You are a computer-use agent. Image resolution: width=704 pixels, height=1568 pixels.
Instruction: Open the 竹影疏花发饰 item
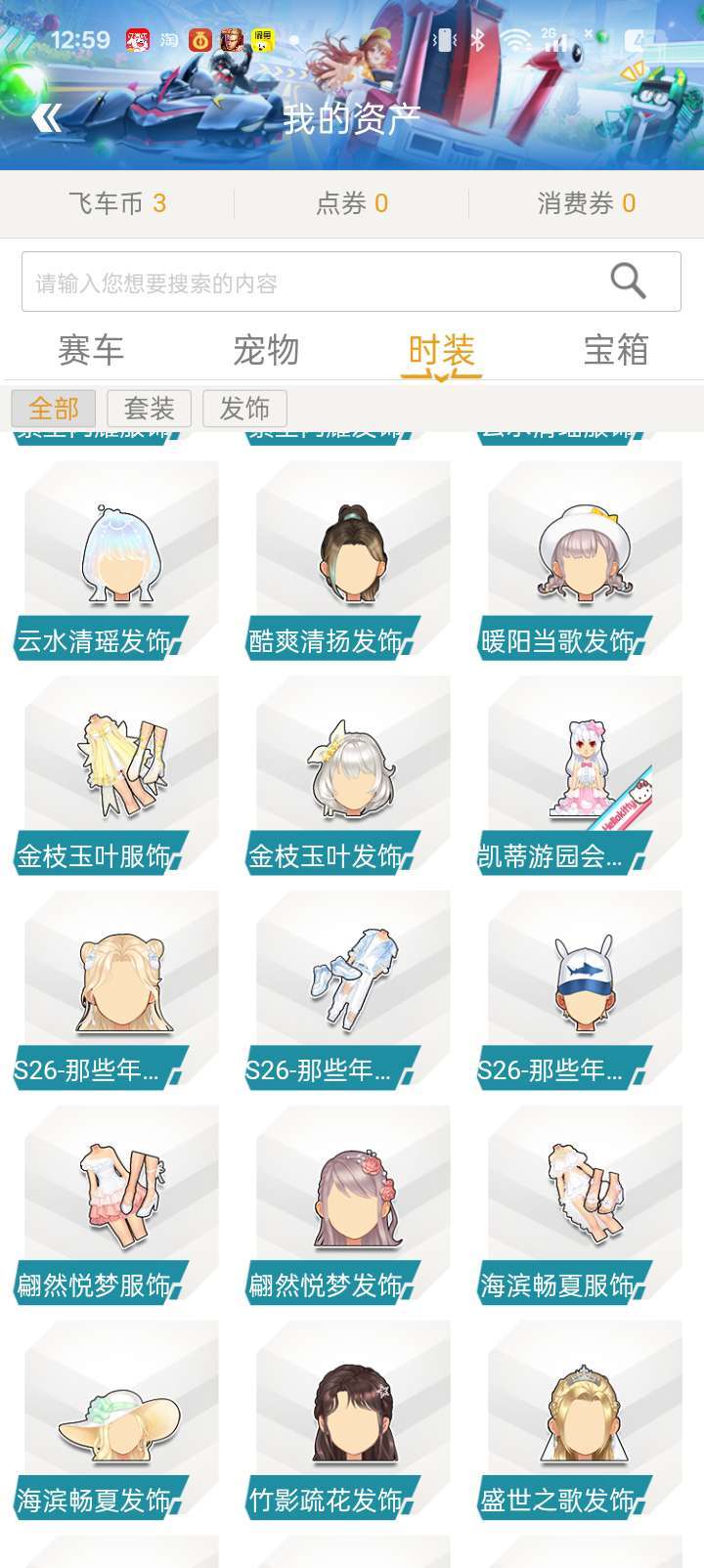[x=352, y=1417]
